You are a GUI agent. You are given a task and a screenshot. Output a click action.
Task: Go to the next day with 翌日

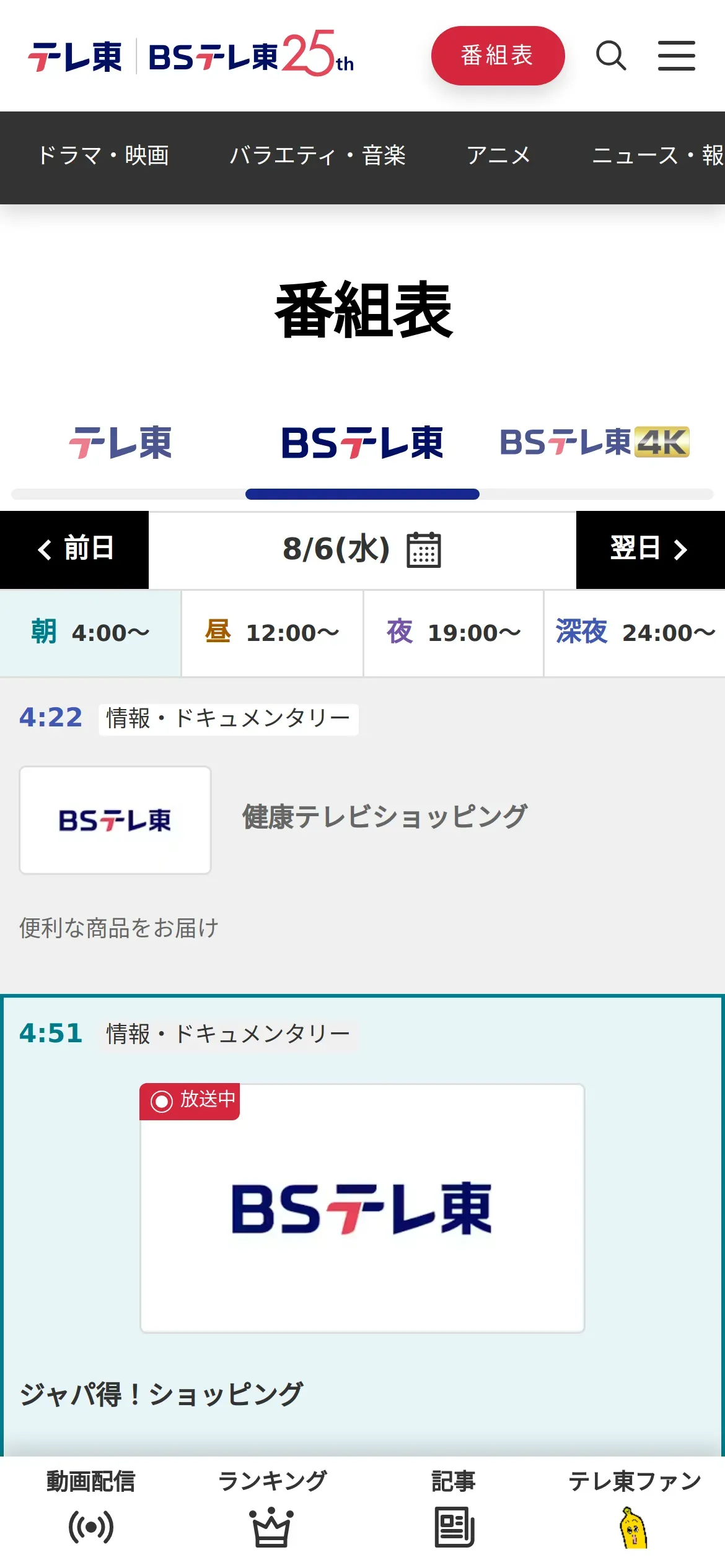tap(651, 549)
